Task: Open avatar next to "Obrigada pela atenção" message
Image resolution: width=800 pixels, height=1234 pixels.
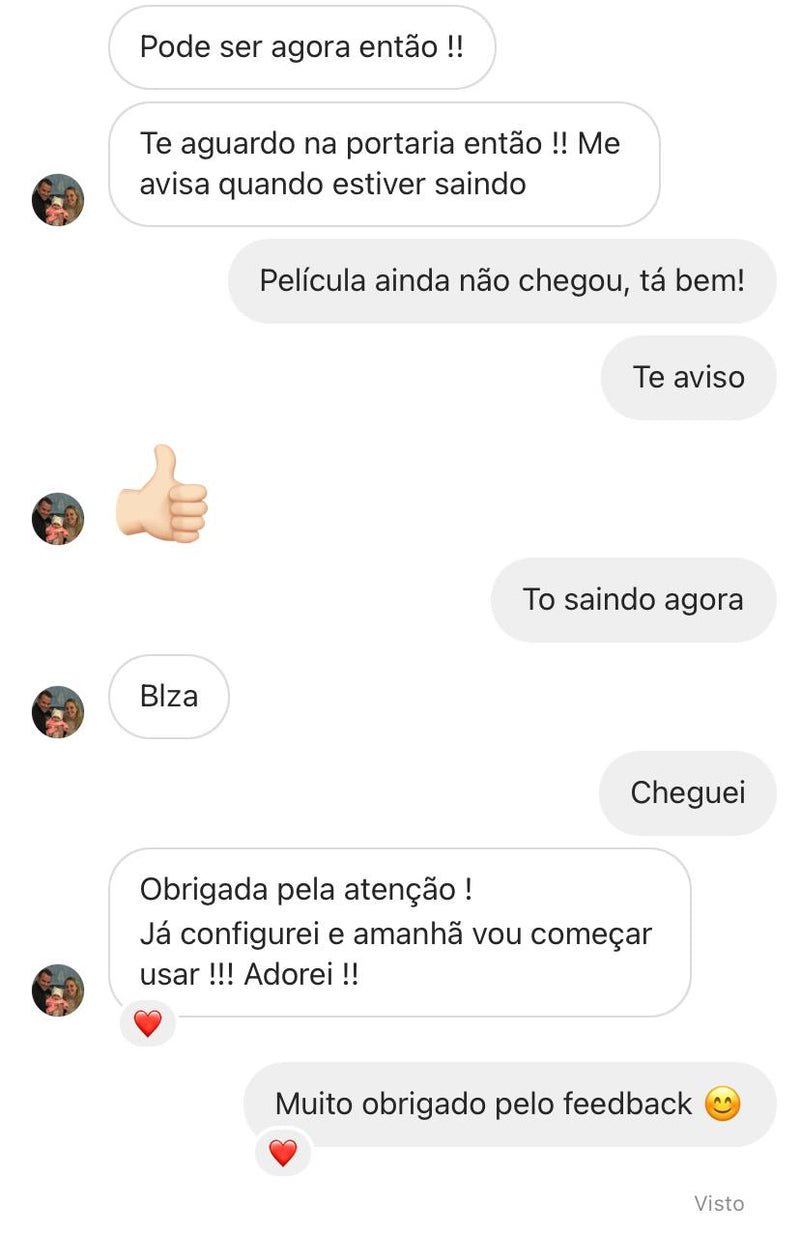Action: [x=58, y=990]
